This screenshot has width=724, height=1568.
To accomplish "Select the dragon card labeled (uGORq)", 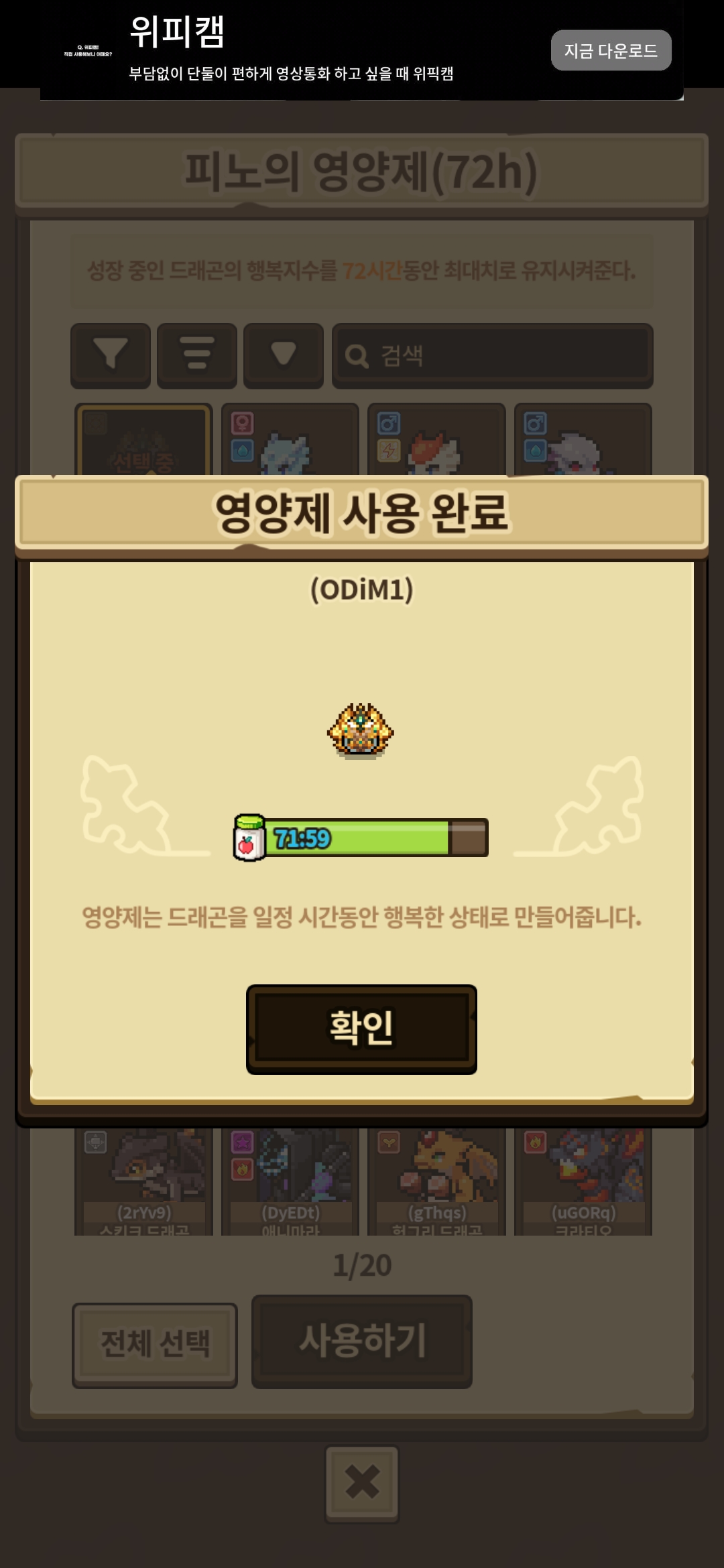I will point(583,1181).
